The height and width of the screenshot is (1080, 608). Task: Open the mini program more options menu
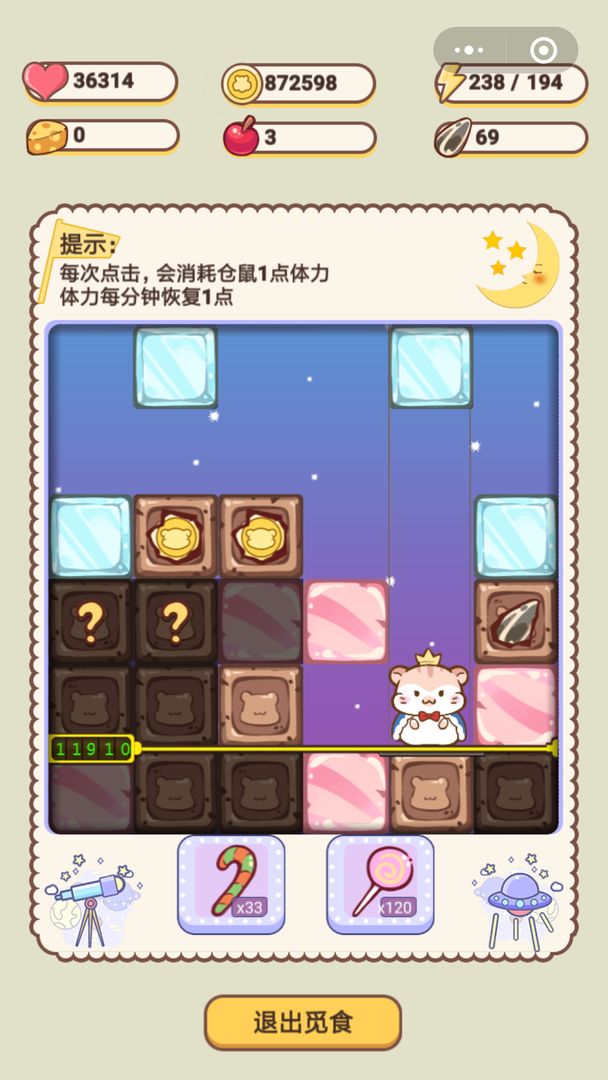(469, 49)
